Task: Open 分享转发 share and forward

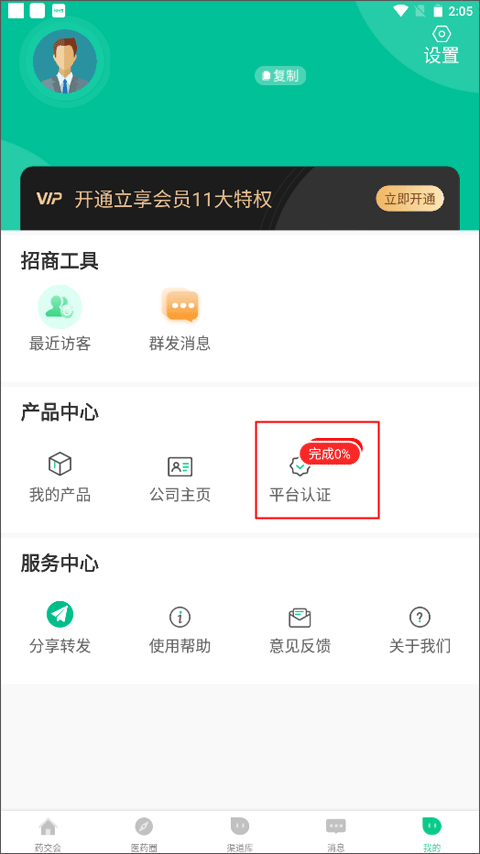Action: click(60, 627)
